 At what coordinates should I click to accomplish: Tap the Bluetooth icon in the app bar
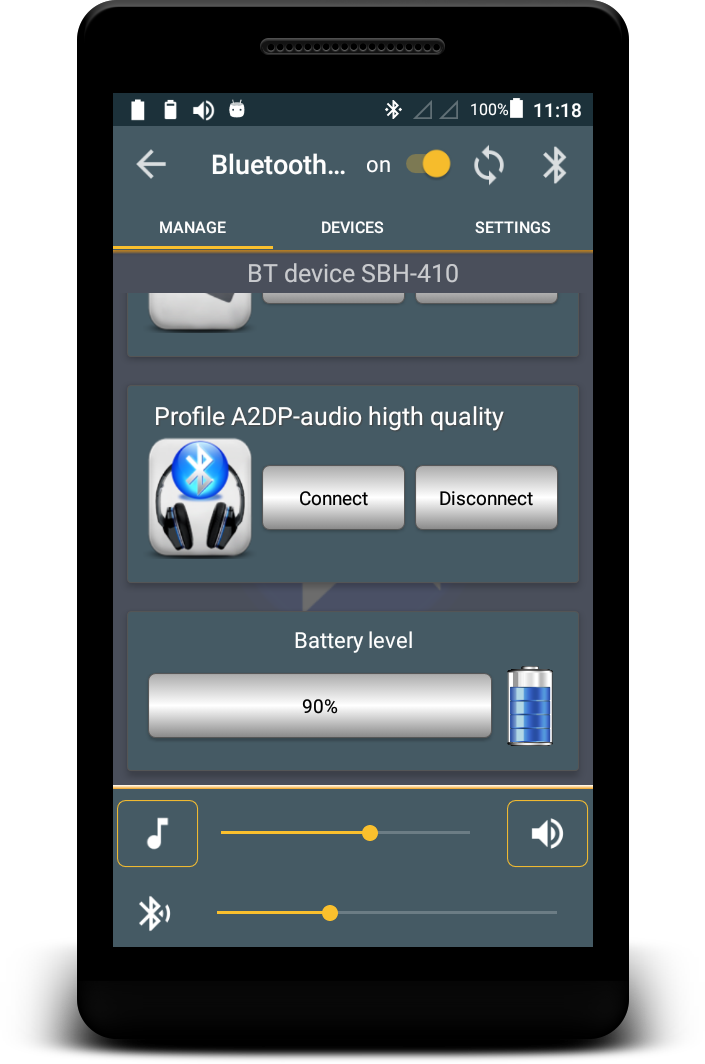[554, 165]
